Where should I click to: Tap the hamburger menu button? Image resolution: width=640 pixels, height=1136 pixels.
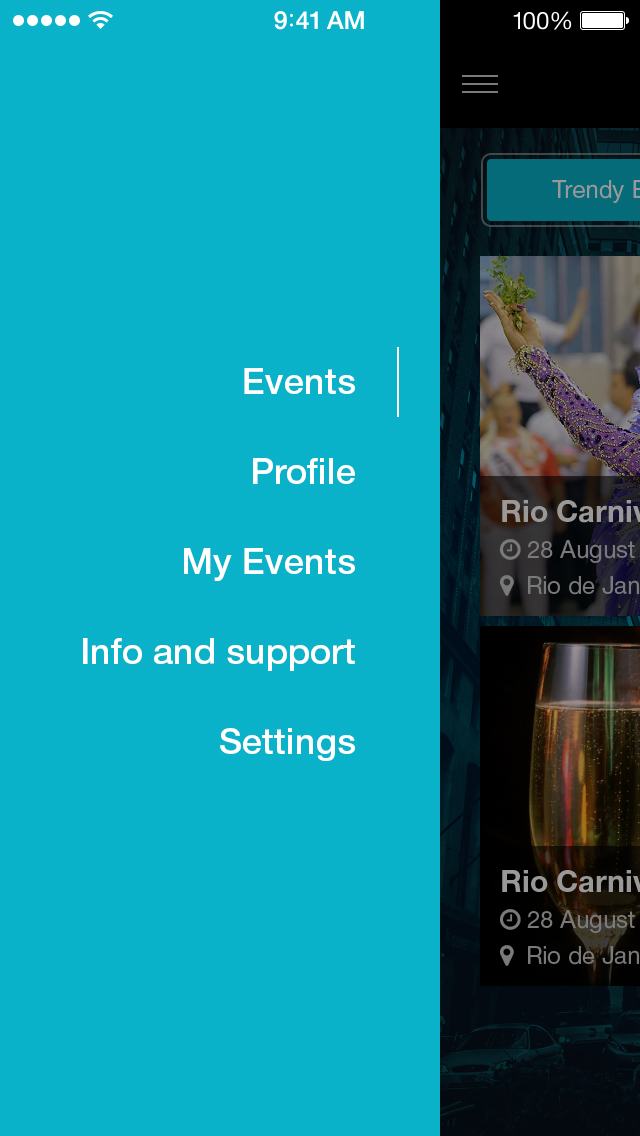pyautogui.click(x=480, y=84)
